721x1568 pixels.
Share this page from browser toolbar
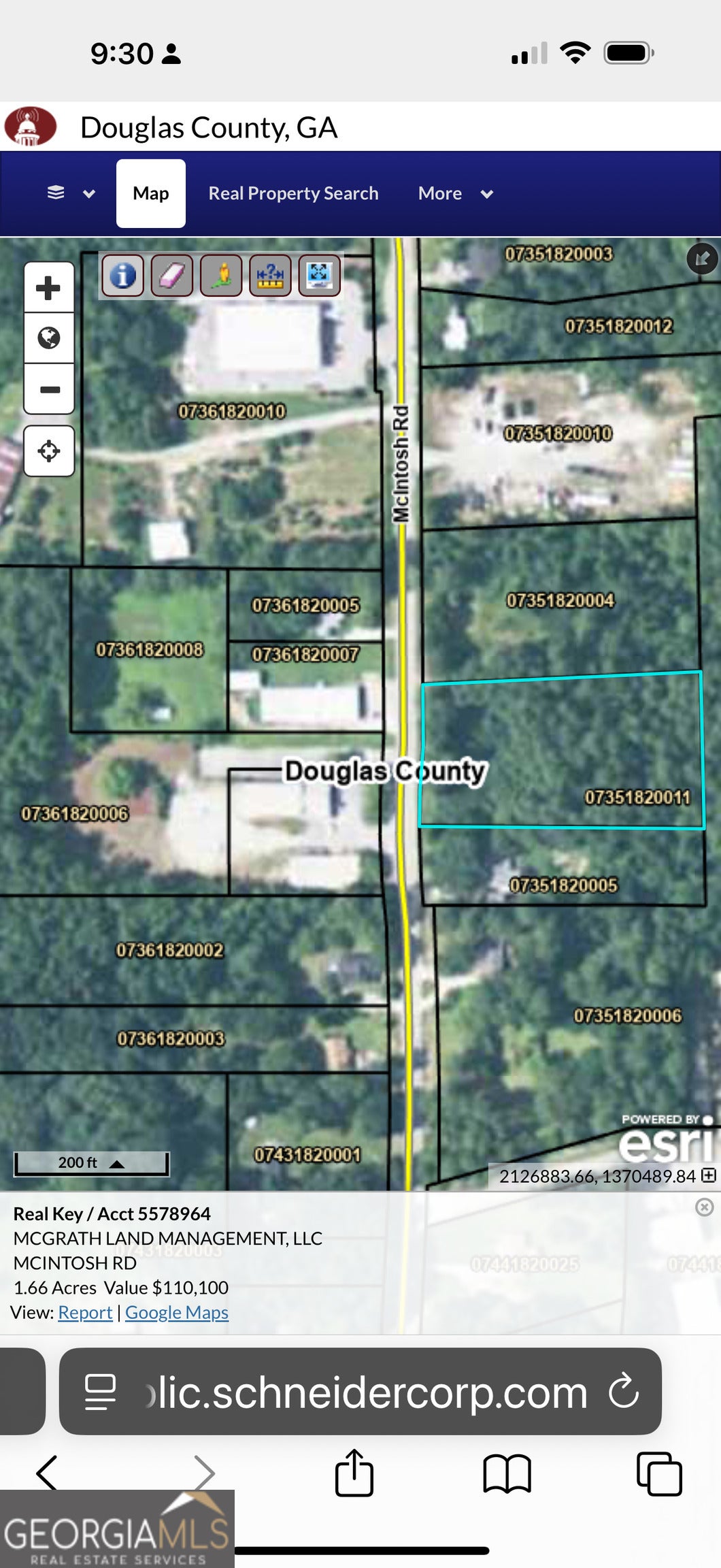[x=354, y=1473]
